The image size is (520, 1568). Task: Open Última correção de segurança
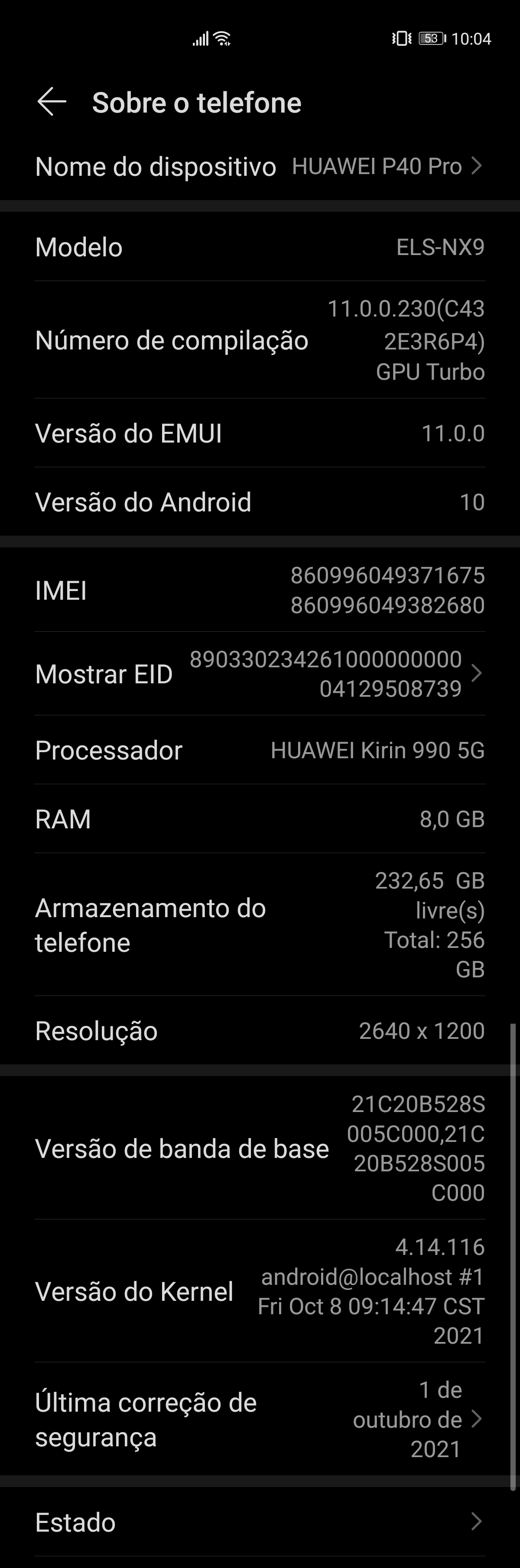click(260, 1419)
